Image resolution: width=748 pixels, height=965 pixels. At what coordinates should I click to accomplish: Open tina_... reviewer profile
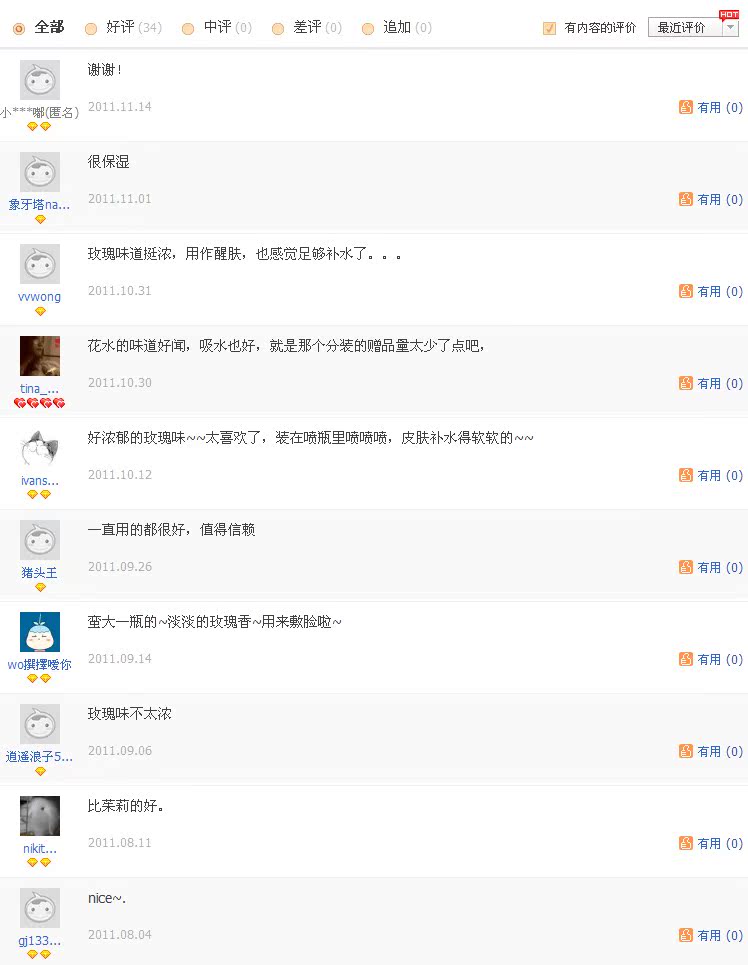[x=40, y=388]
